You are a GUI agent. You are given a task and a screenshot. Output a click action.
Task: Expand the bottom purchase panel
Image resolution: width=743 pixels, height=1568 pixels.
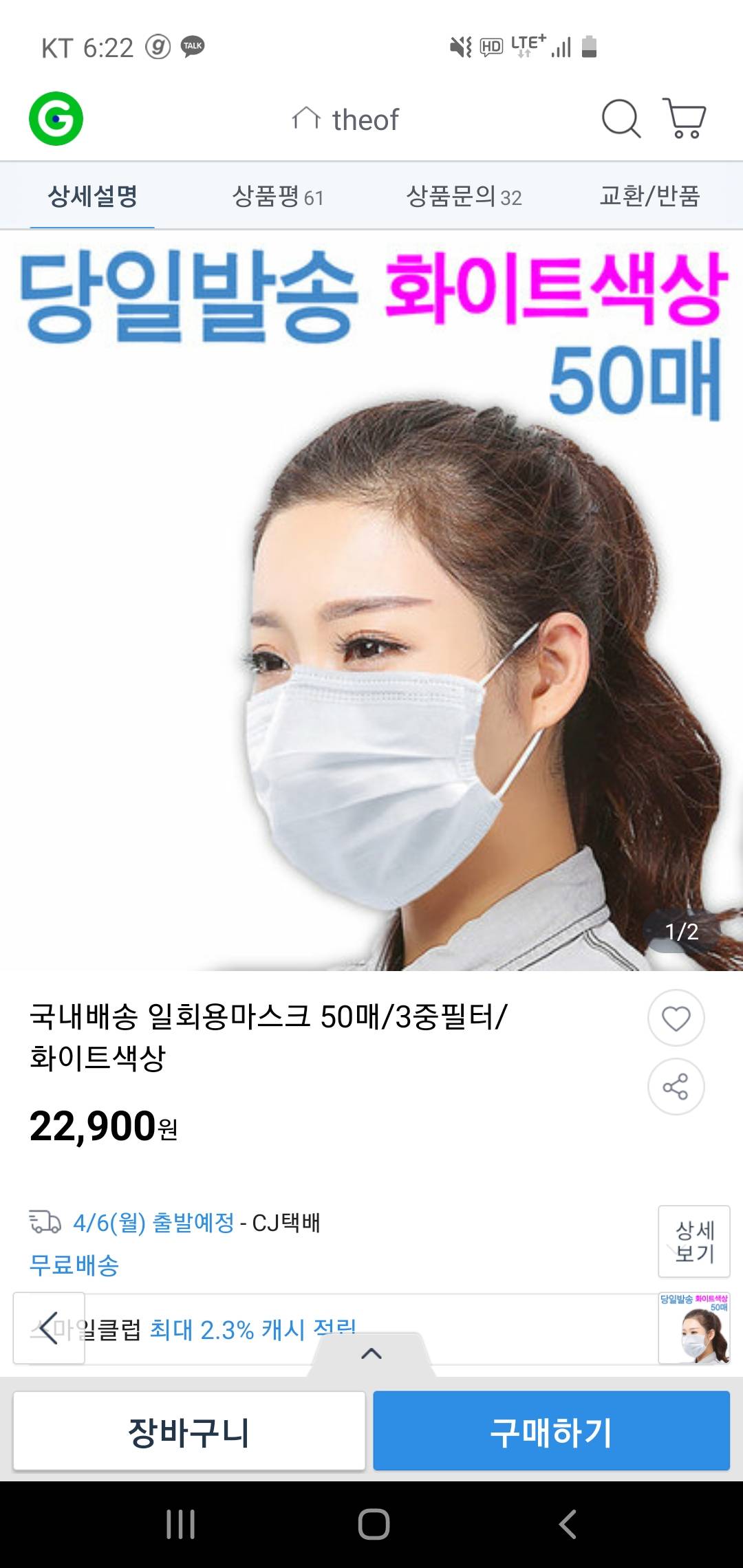tap(371, 1353)
